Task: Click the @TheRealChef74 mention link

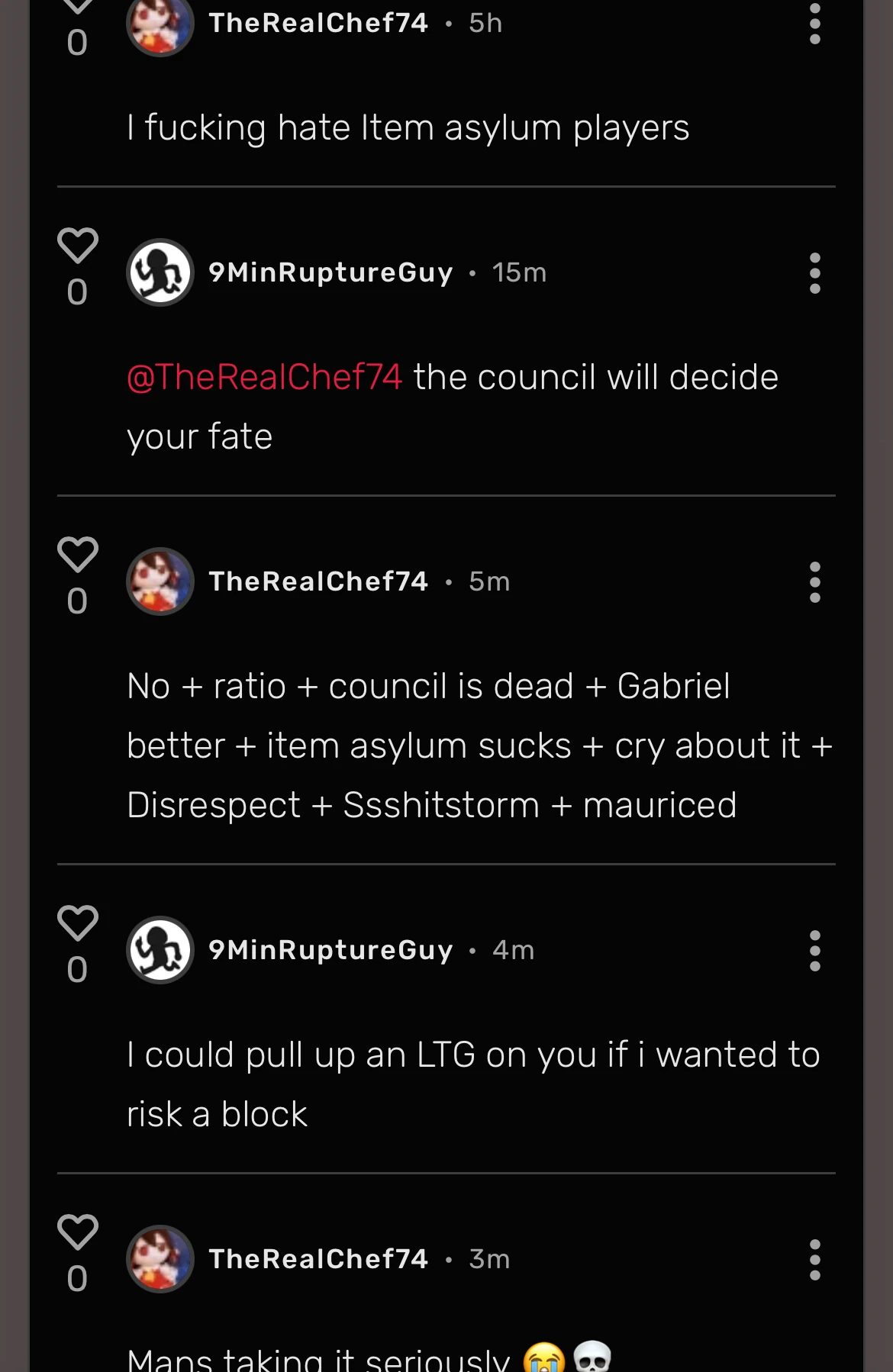Action: (x=263, y=375)
